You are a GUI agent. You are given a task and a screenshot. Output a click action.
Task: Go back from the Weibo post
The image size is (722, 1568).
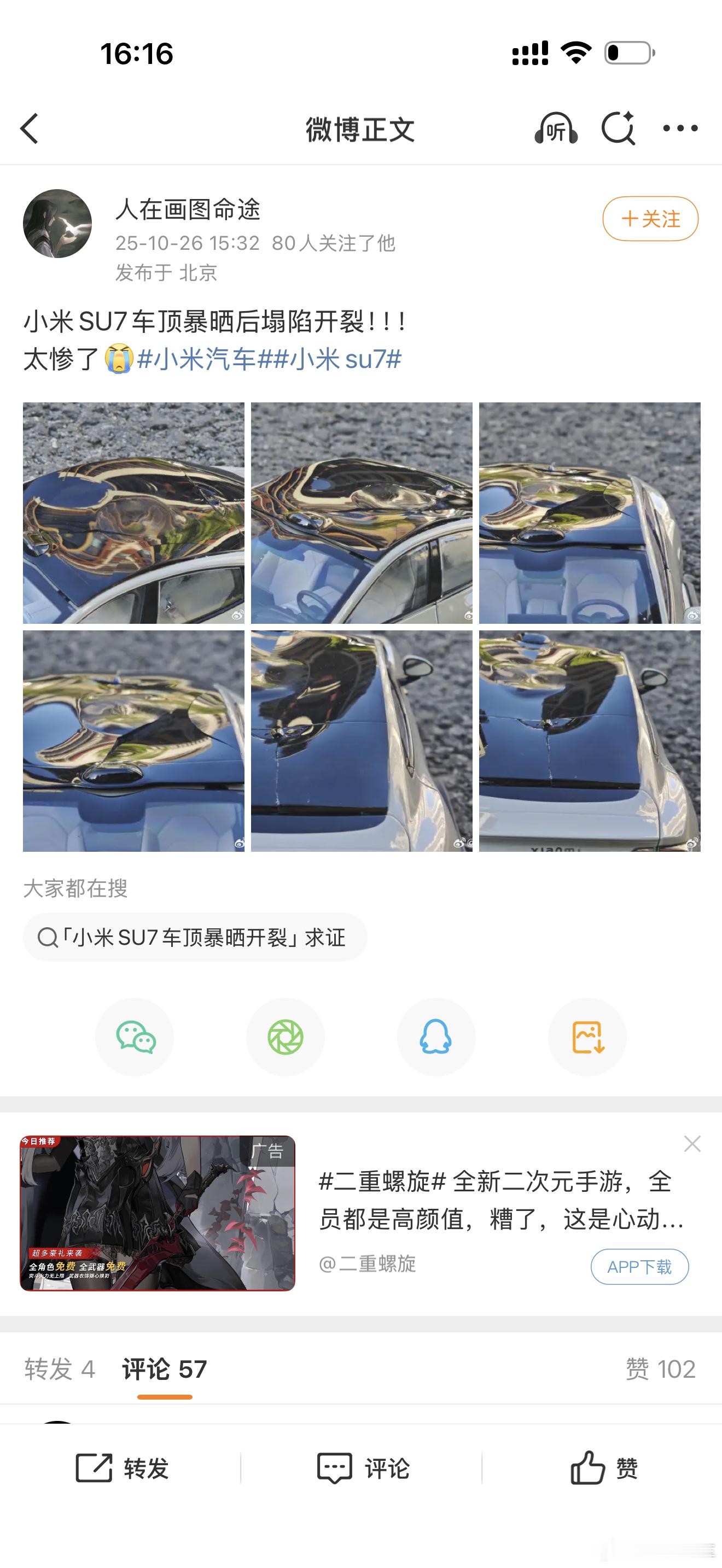tap(29, 128)
